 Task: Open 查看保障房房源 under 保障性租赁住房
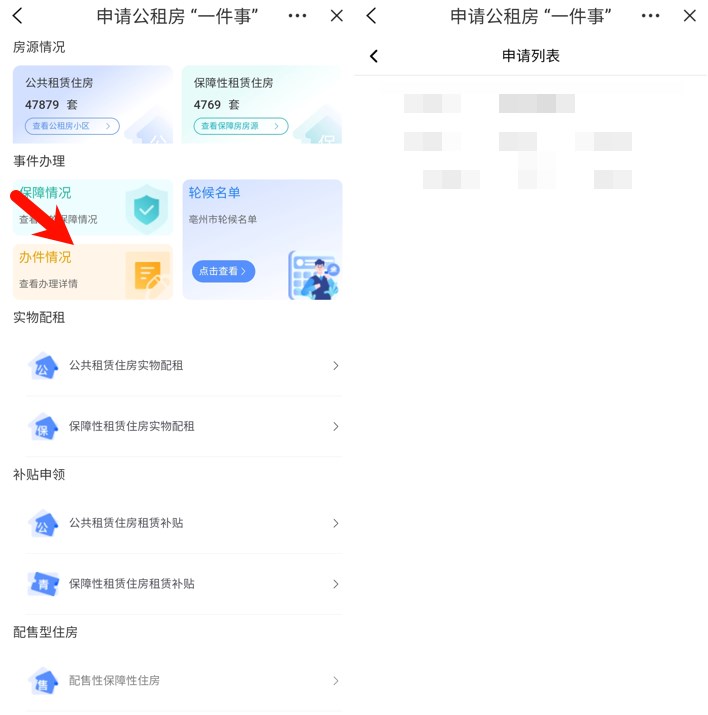pos(240,126)
